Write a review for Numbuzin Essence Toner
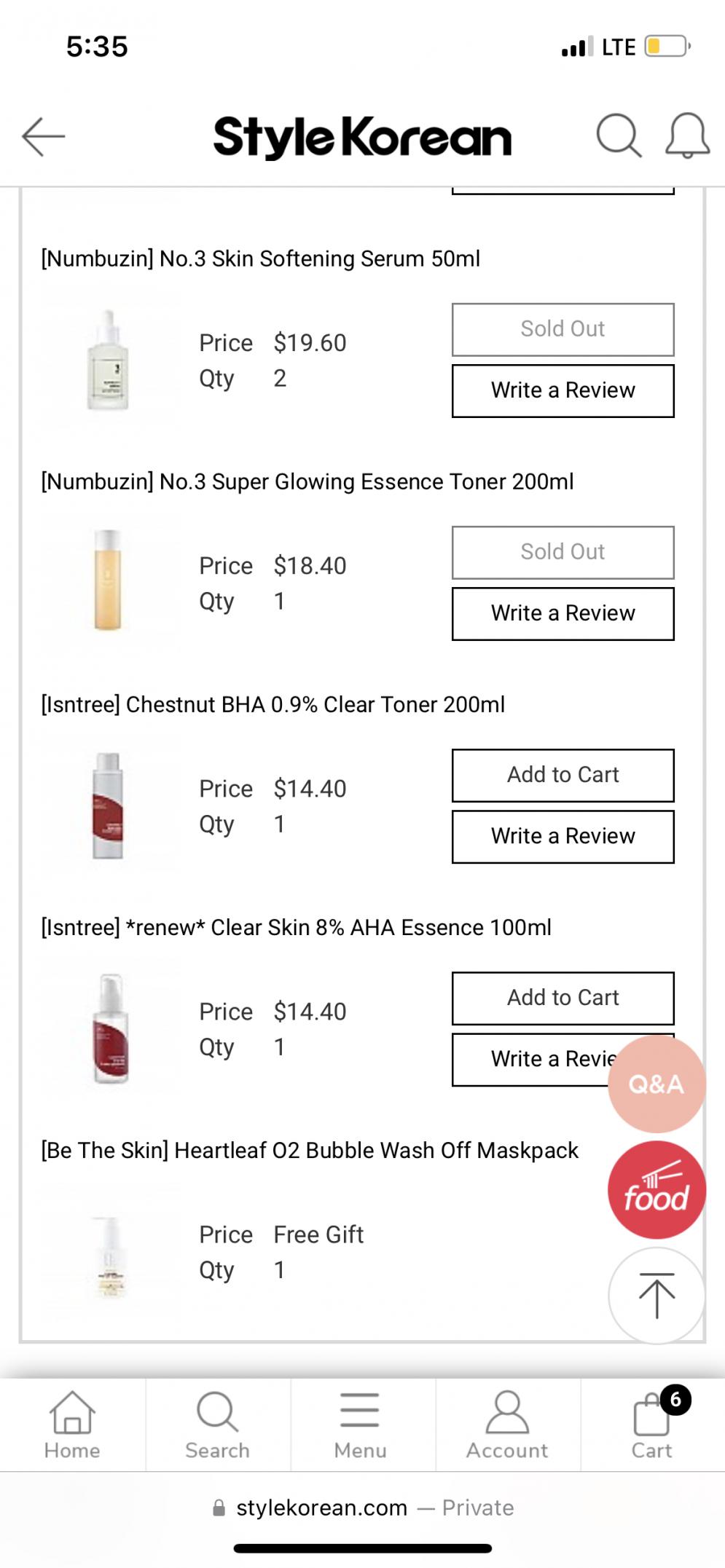 tap(563, 614)
